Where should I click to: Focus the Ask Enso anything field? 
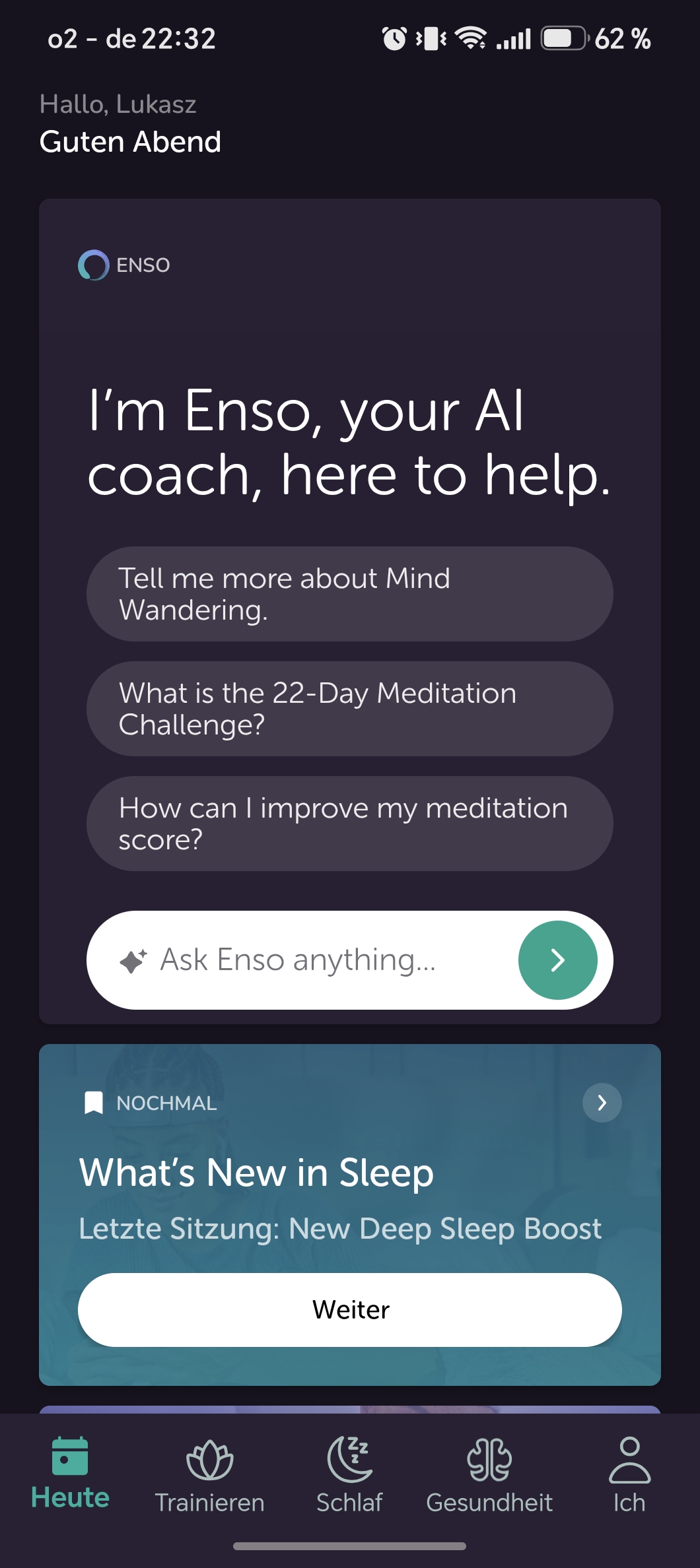coord(300,960)
